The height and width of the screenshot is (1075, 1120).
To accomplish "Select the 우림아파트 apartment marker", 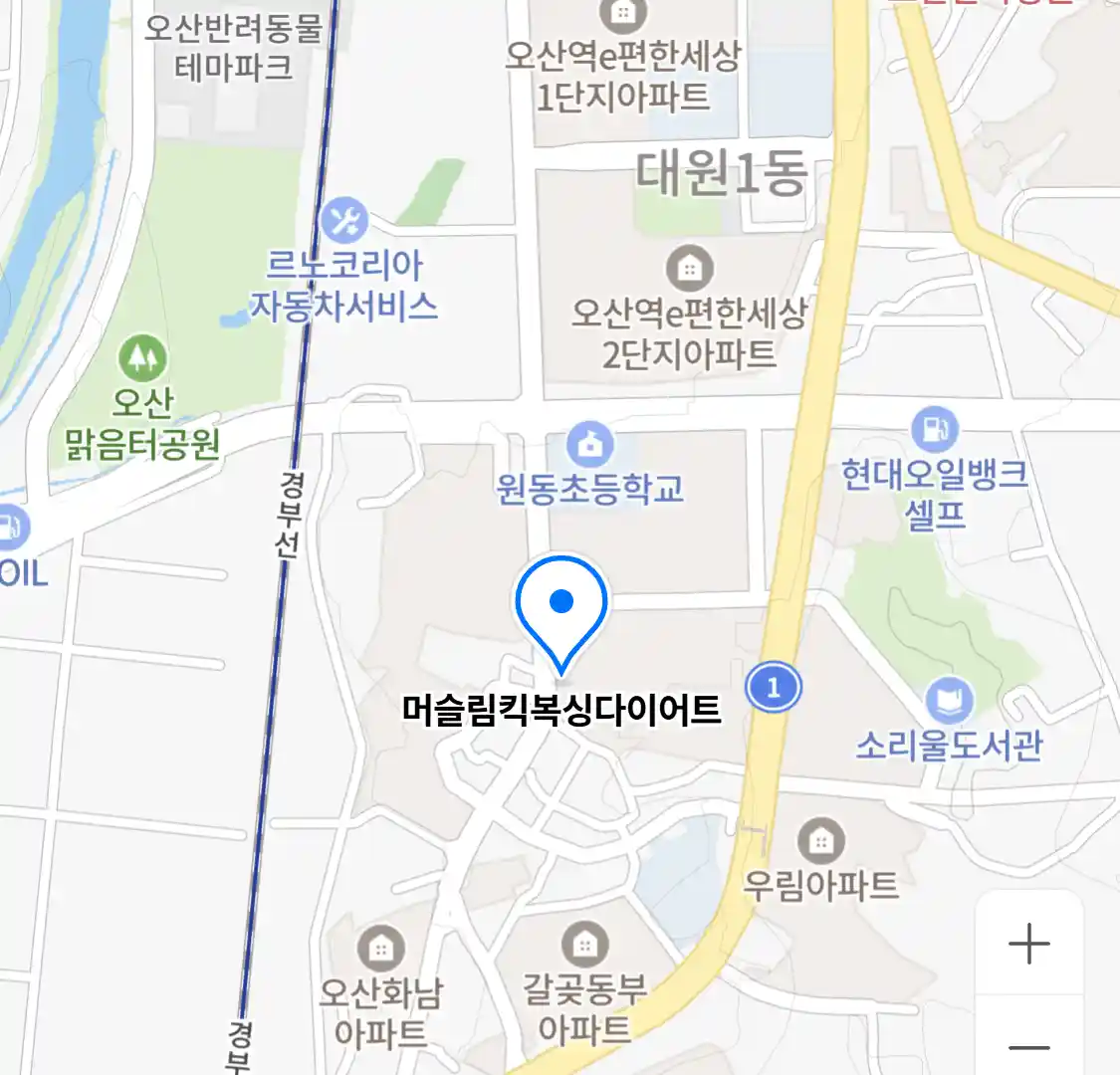I will [820, 842].
